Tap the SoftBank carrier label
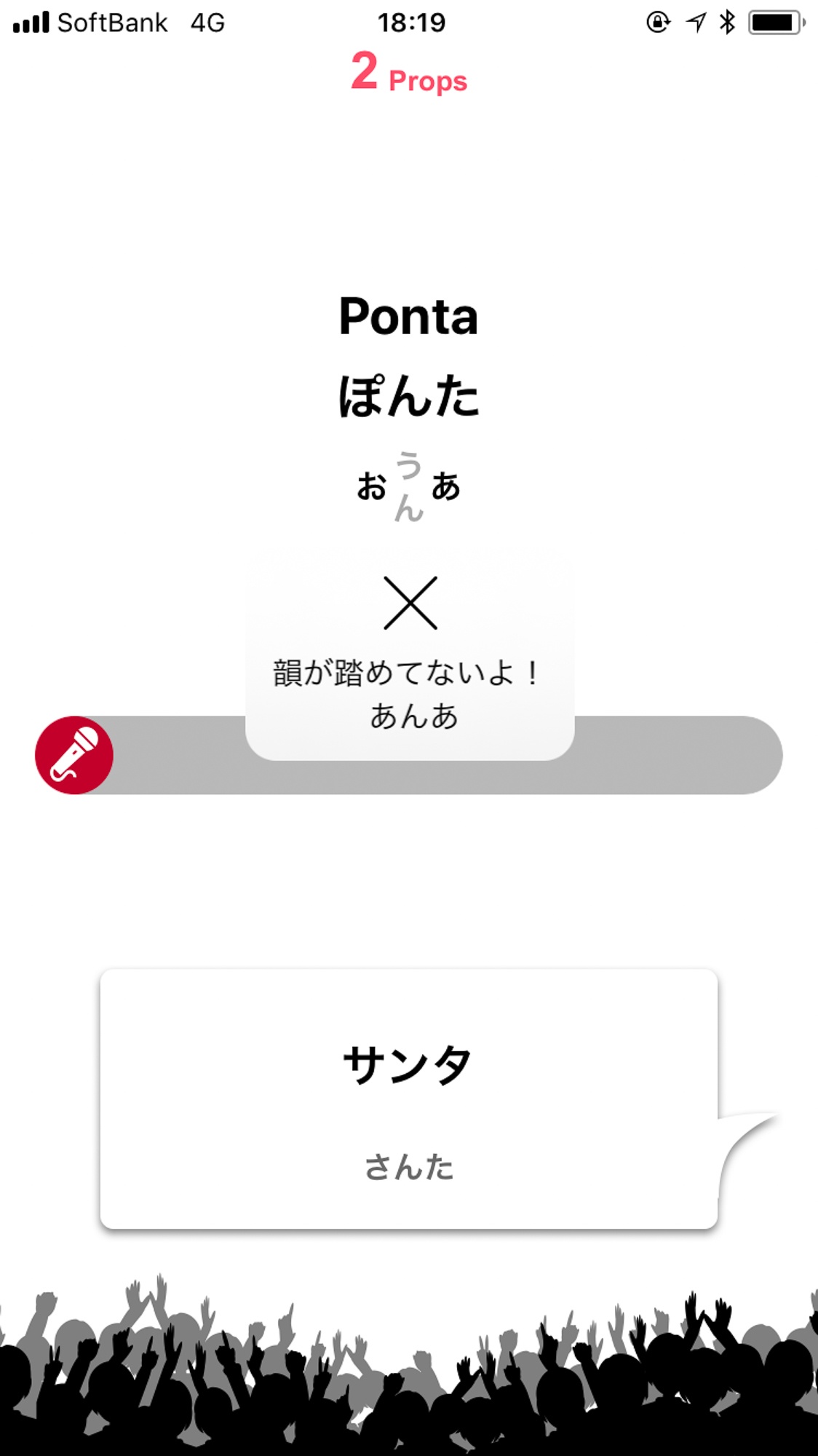The height and width of the screenshot is (1456, 818). click(113, 22)
